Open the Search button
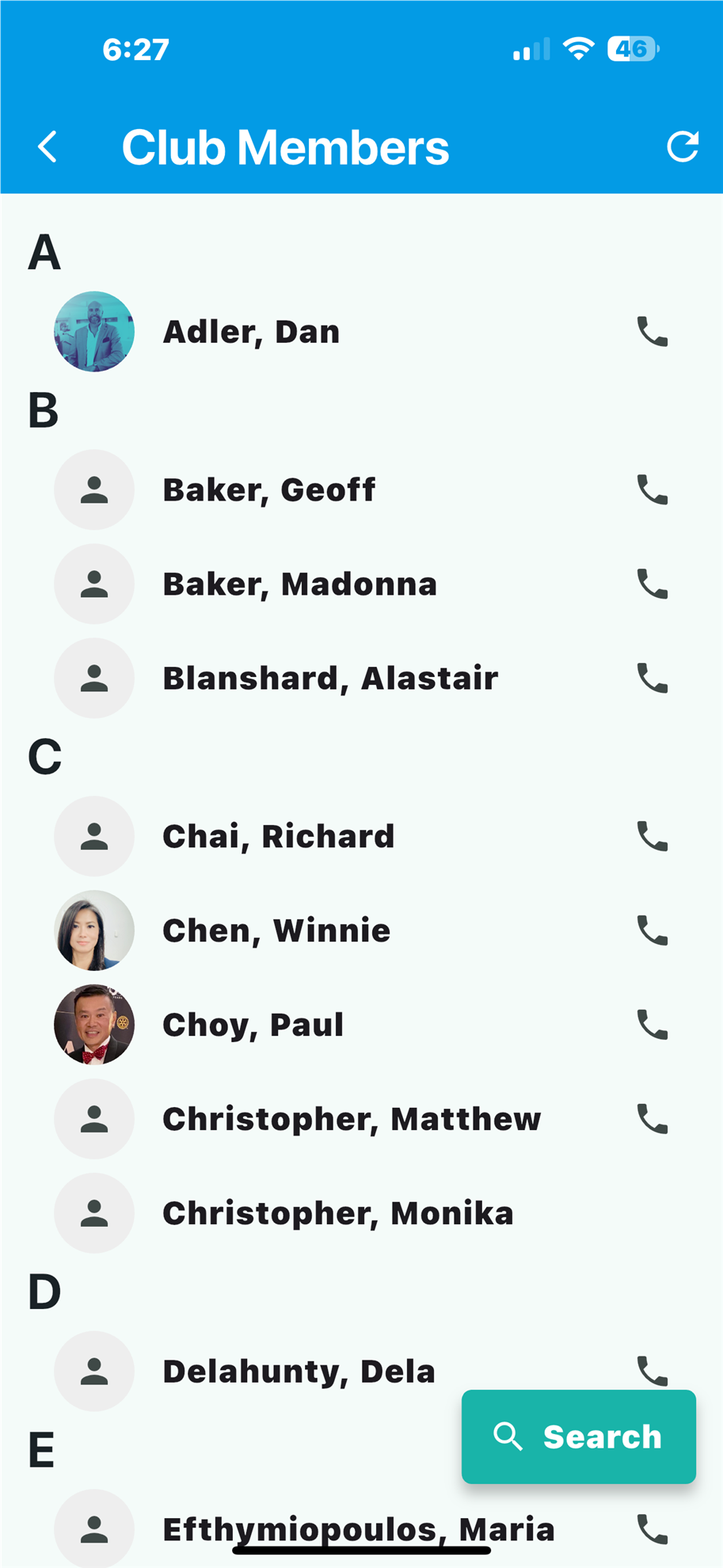This screenshot has width=723, height=1568. (x=578, y=1437)
